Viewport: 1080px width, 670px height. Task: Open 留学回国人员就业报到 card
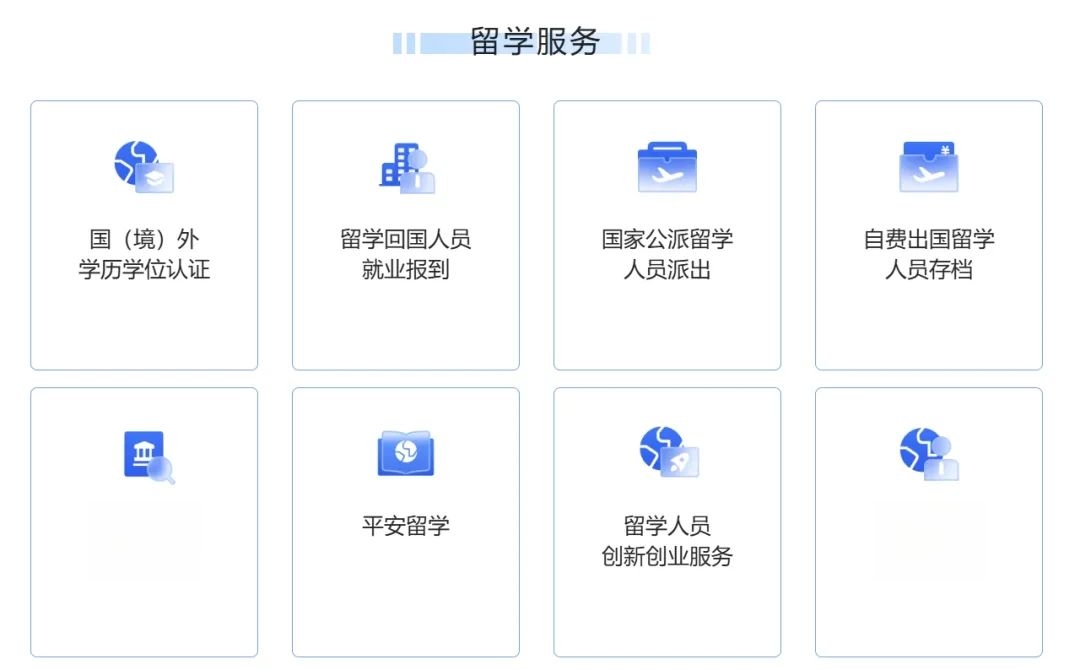pos(405,236)
